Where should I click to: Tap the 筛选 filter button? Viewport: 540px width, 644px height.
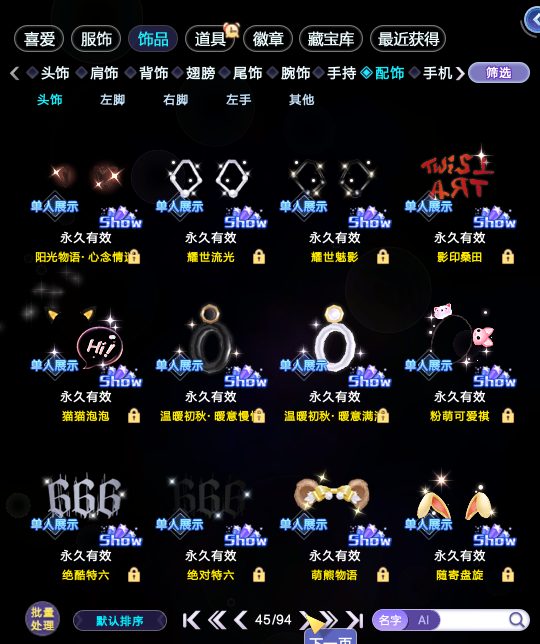click(x=499, y=73)
